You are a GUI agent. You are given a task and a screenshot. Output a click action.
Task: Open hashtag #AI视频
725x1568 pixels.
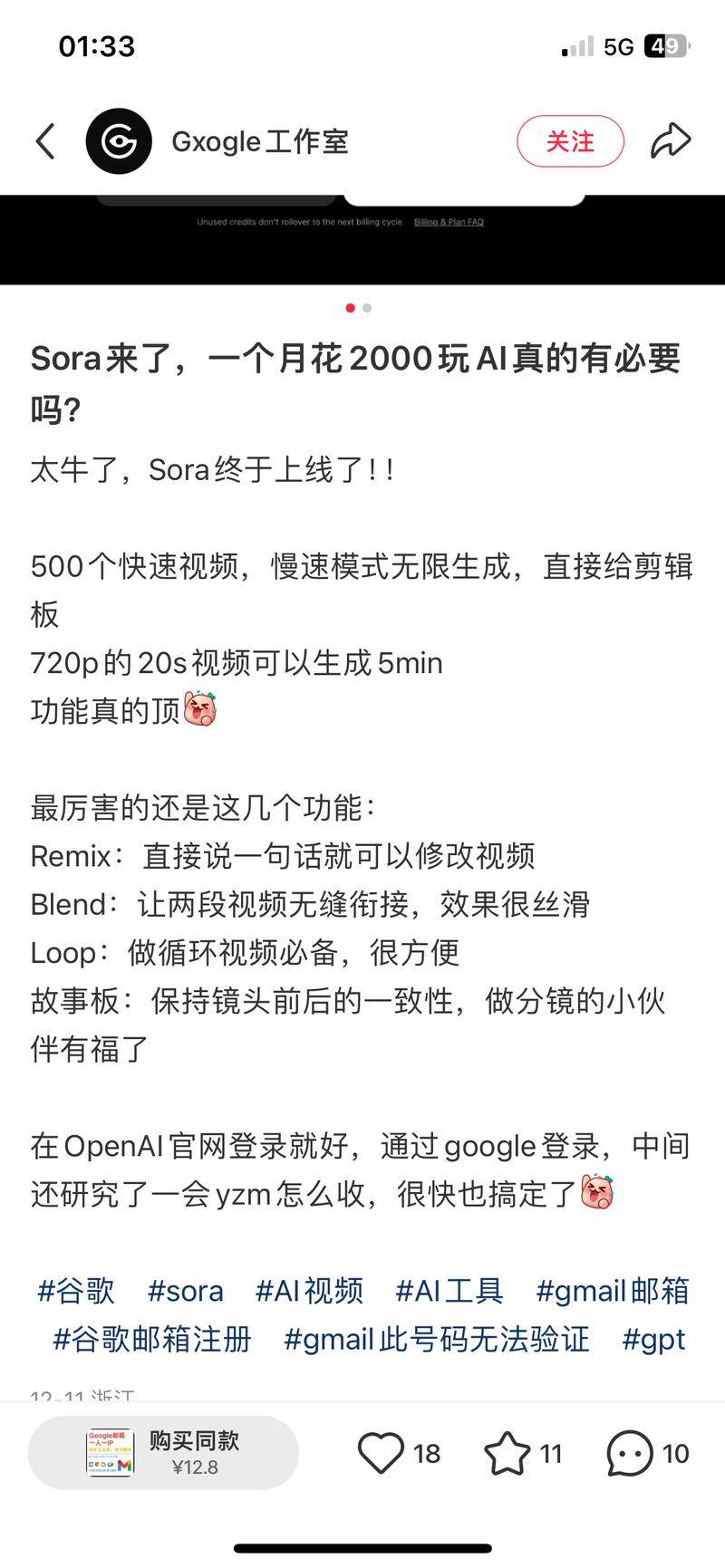click(309, 1290)
